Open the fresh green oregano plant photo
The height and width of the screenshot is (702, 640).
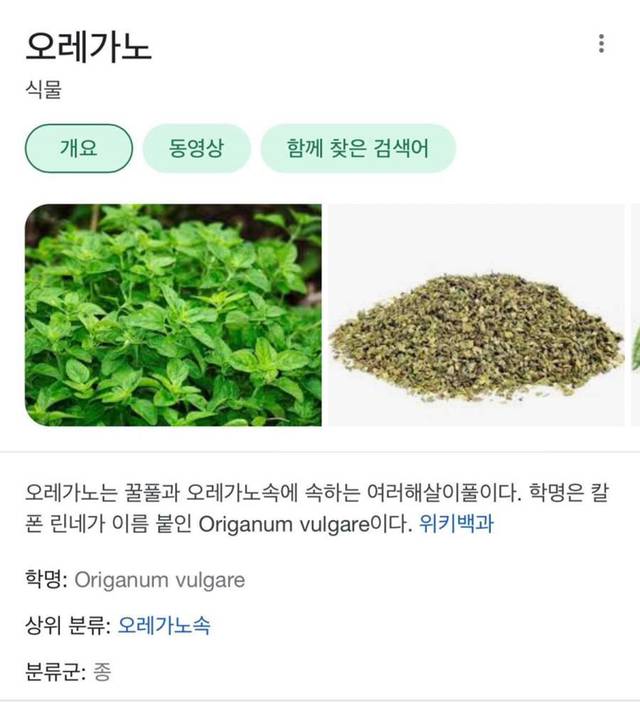(173, 315)
